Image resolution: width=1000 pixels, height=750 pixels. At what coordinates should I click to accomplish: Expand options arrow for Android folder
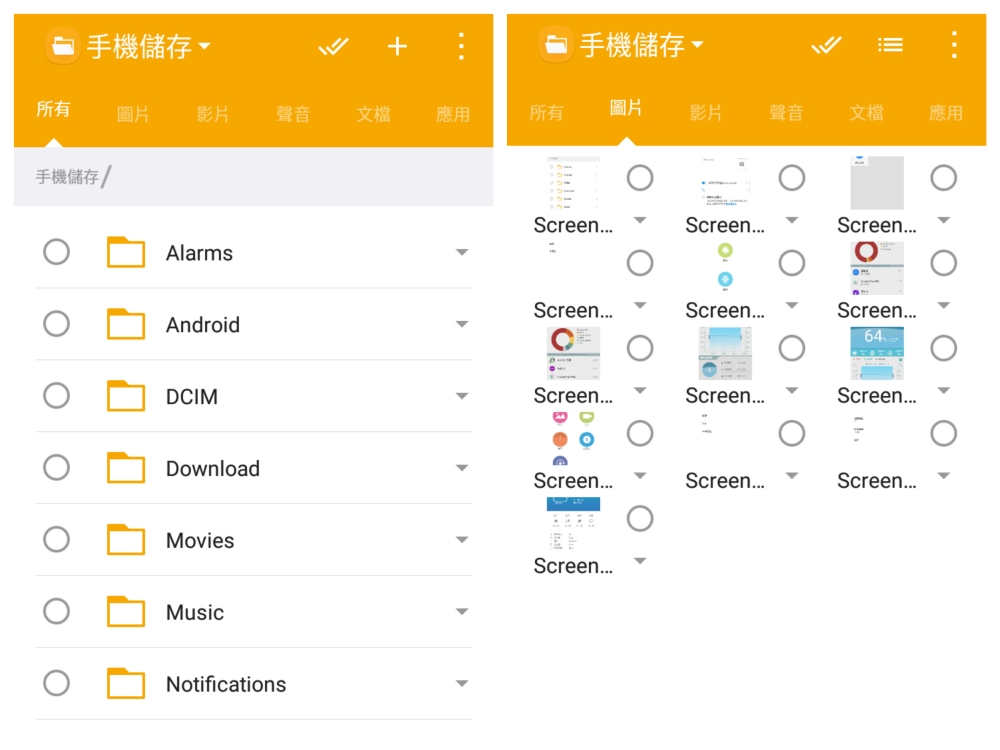pos(461,325)
